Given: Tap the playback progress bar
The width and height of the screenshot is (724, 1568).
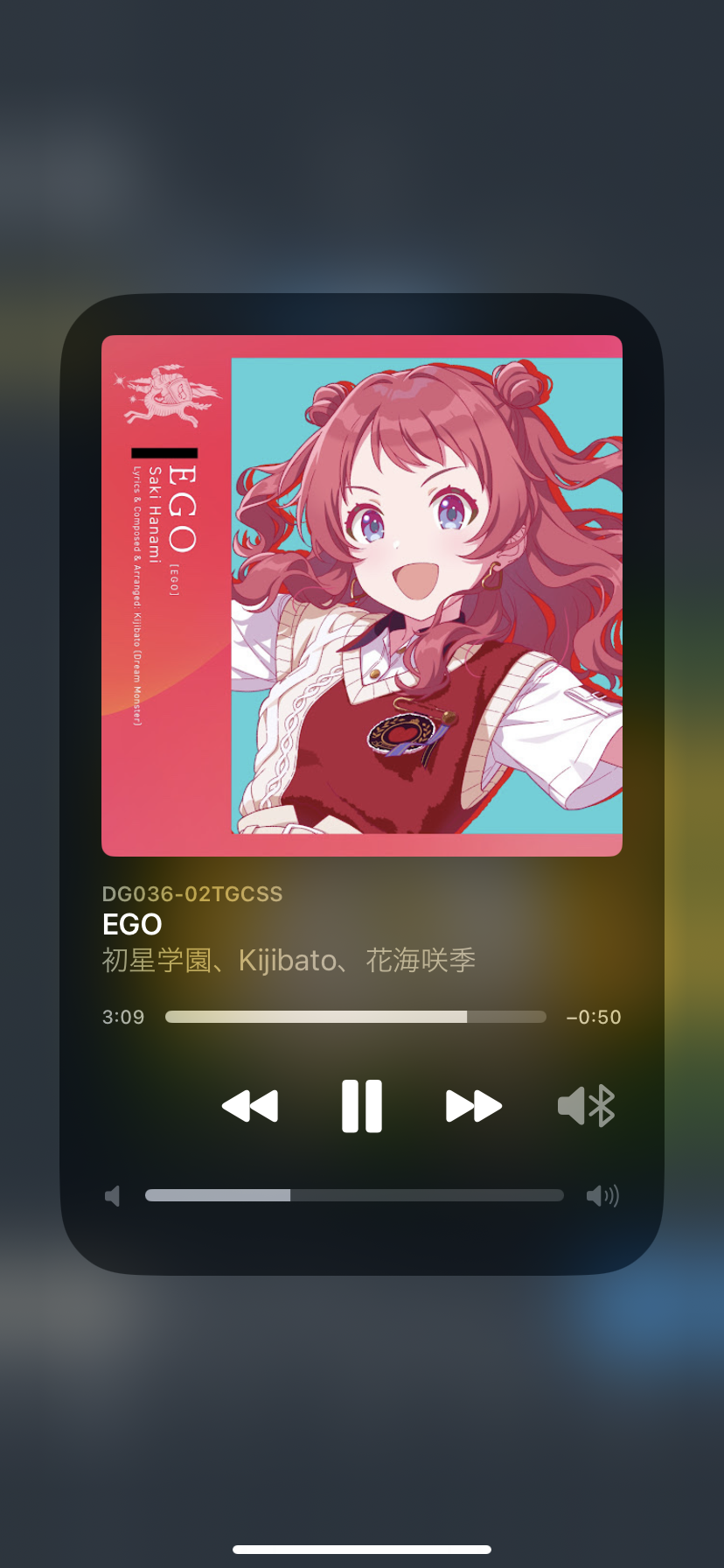Looking at the screenshot, I should point(355,1017).
